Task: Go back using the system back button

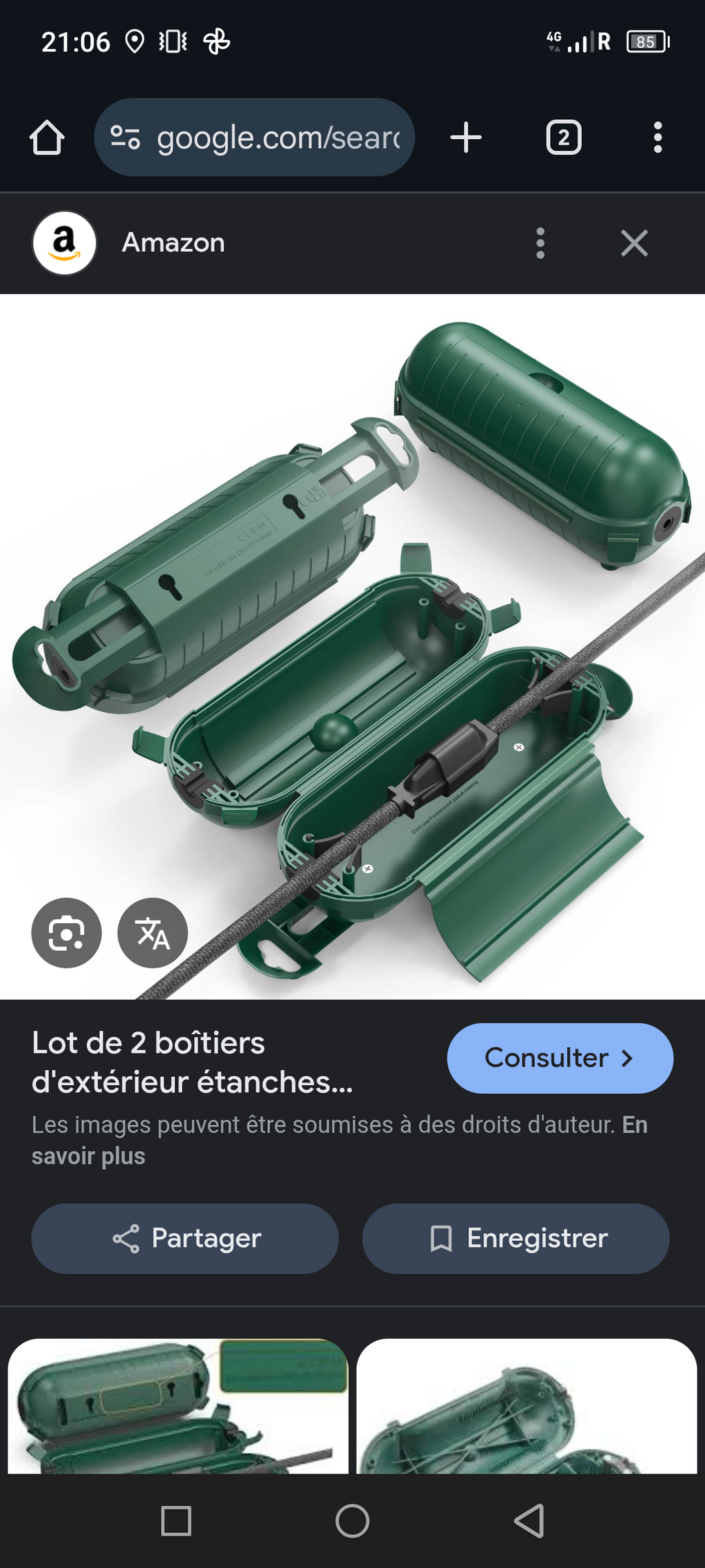Action: click(529, 1521)
